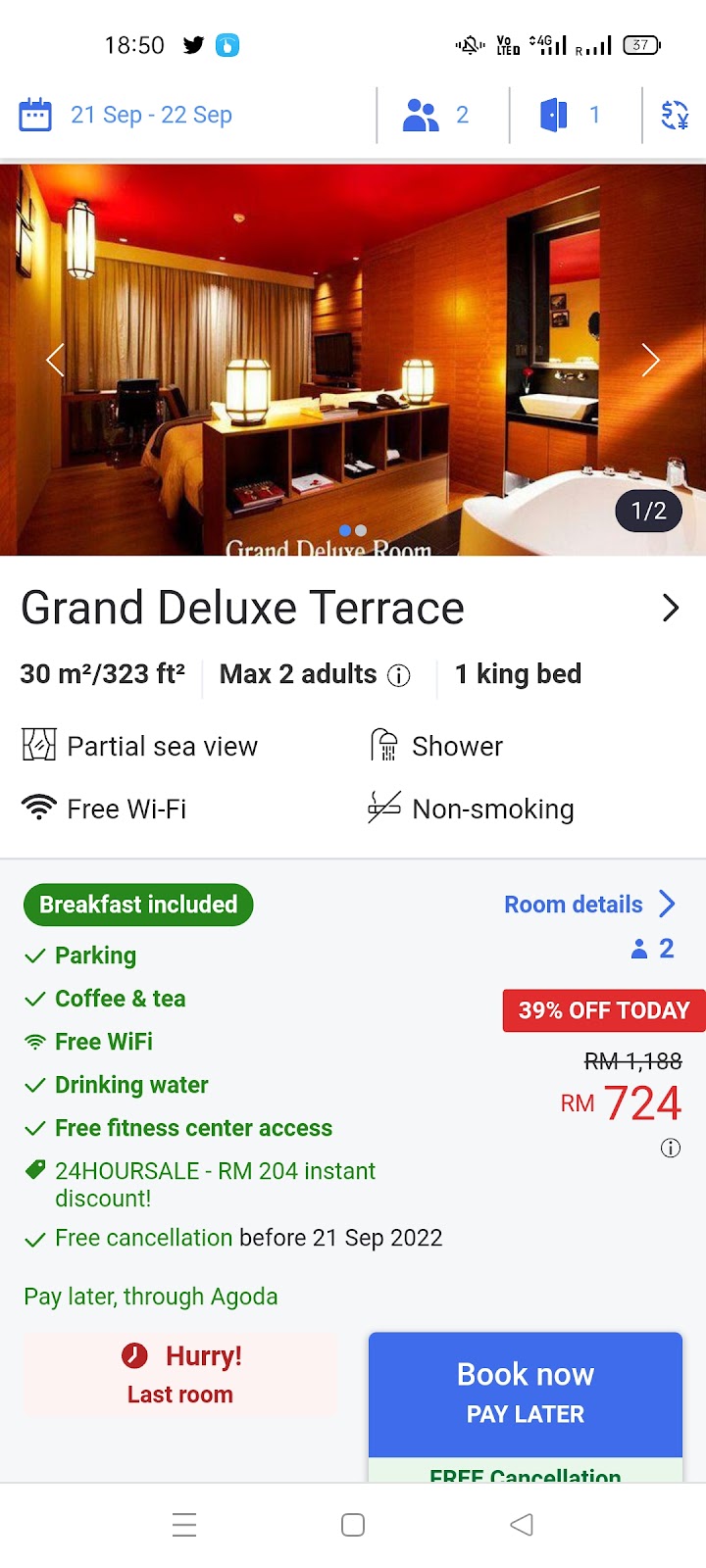View info about Max 2 adults

pos(399,675)
